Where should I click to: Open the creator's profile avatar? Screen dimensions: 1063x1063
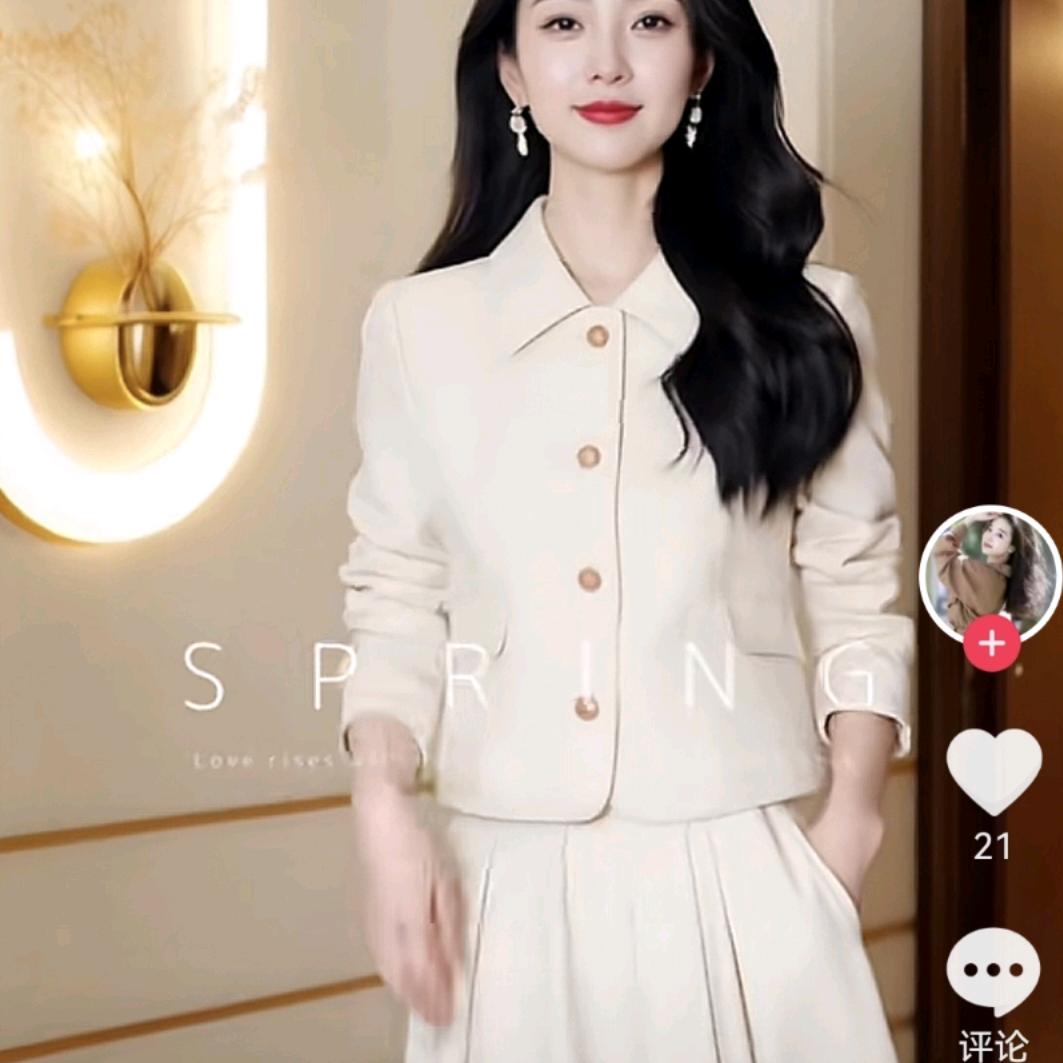[x=990, y=572]
